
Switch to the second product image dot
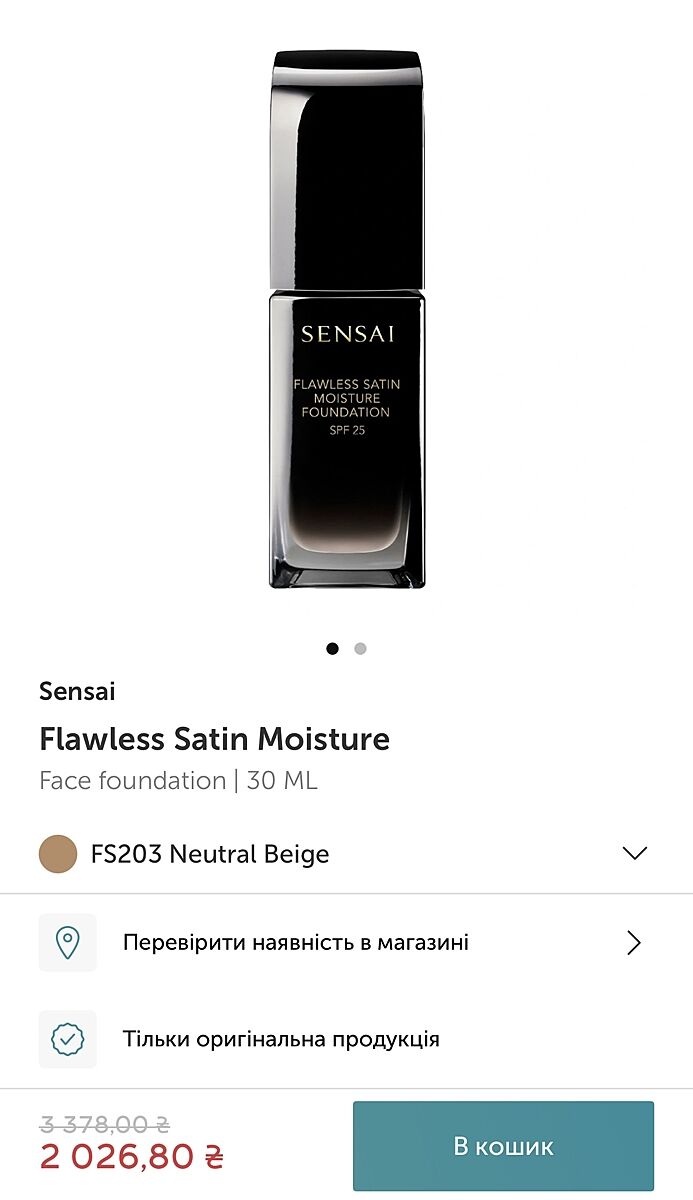(x=360, y=648)
